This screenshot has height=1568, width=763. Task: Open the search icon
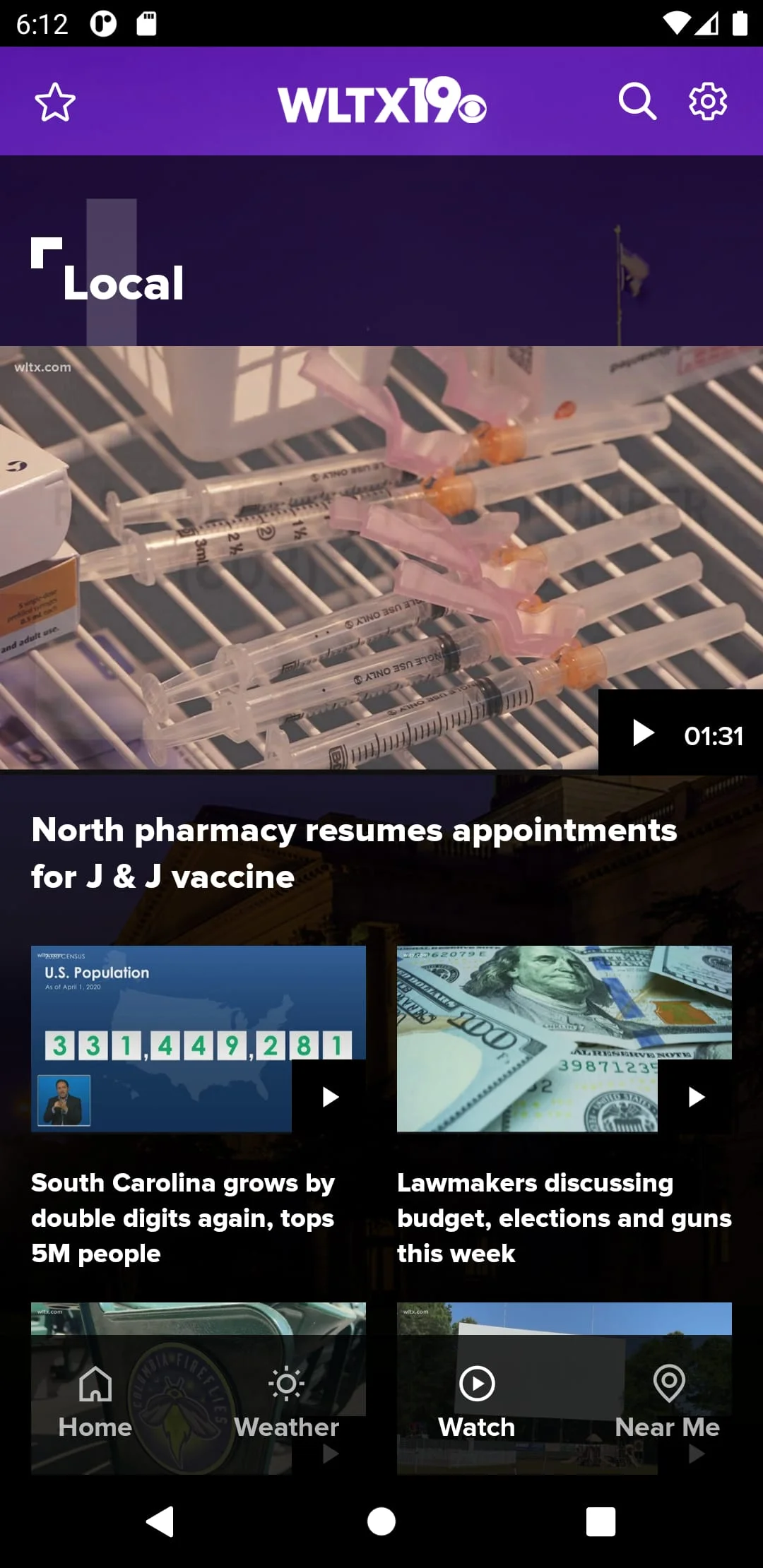pyautogui.click(x=637, y=102)
